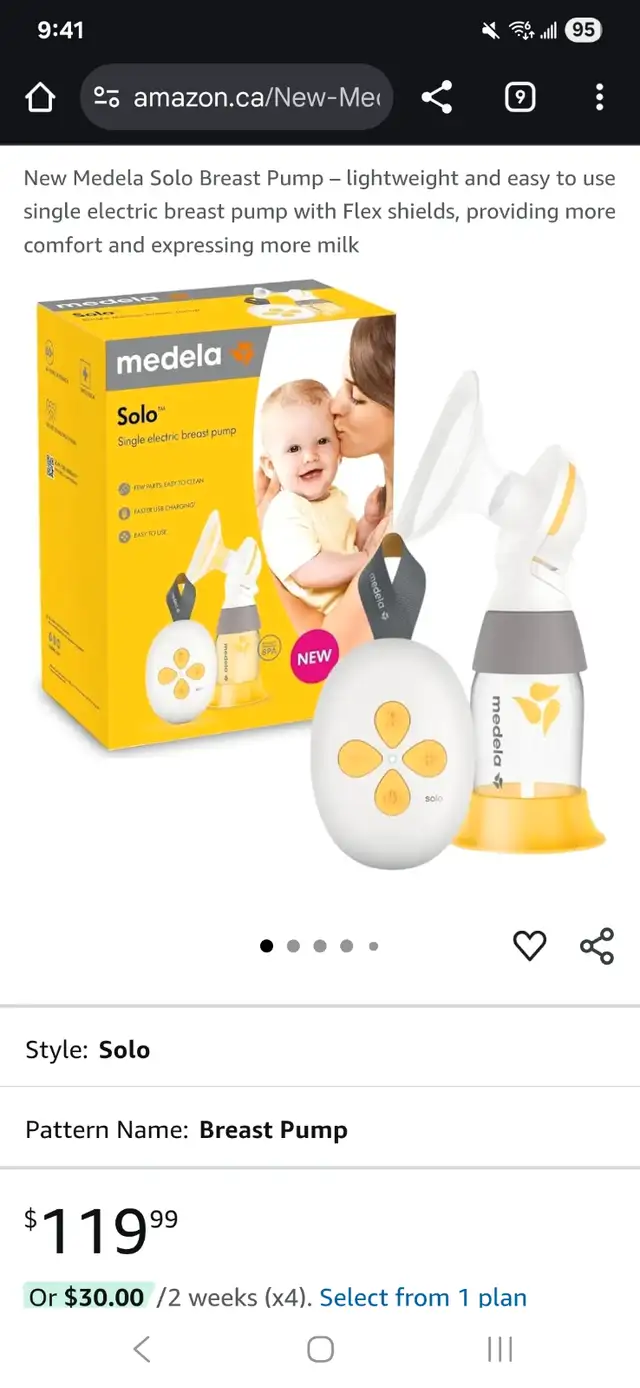The width and height of the screenshot is (640, 1388).
Task: Open the tab switcher showing 9 tabs
Action: click(x=519, y=97)
